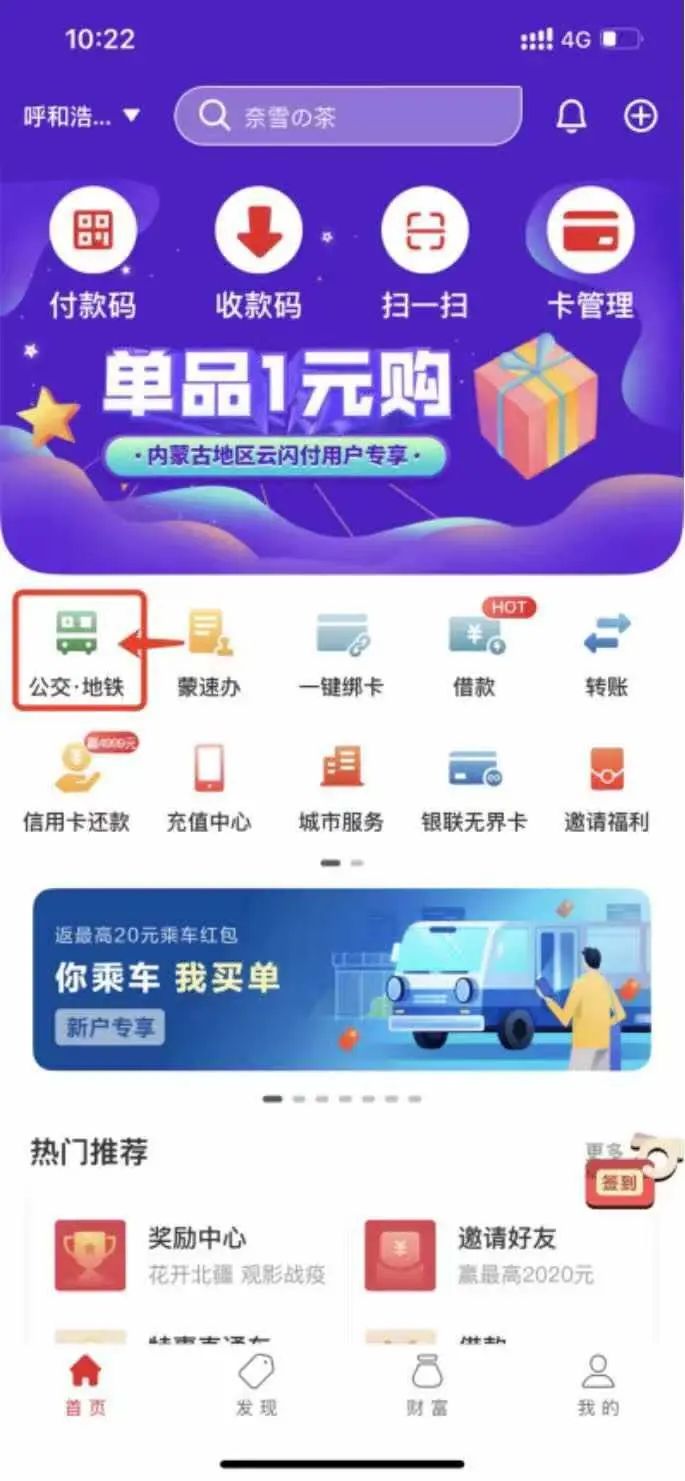Open 蒙速办 service
The height and width of the screenshot is (1481, 685).
tap(209, 650)
